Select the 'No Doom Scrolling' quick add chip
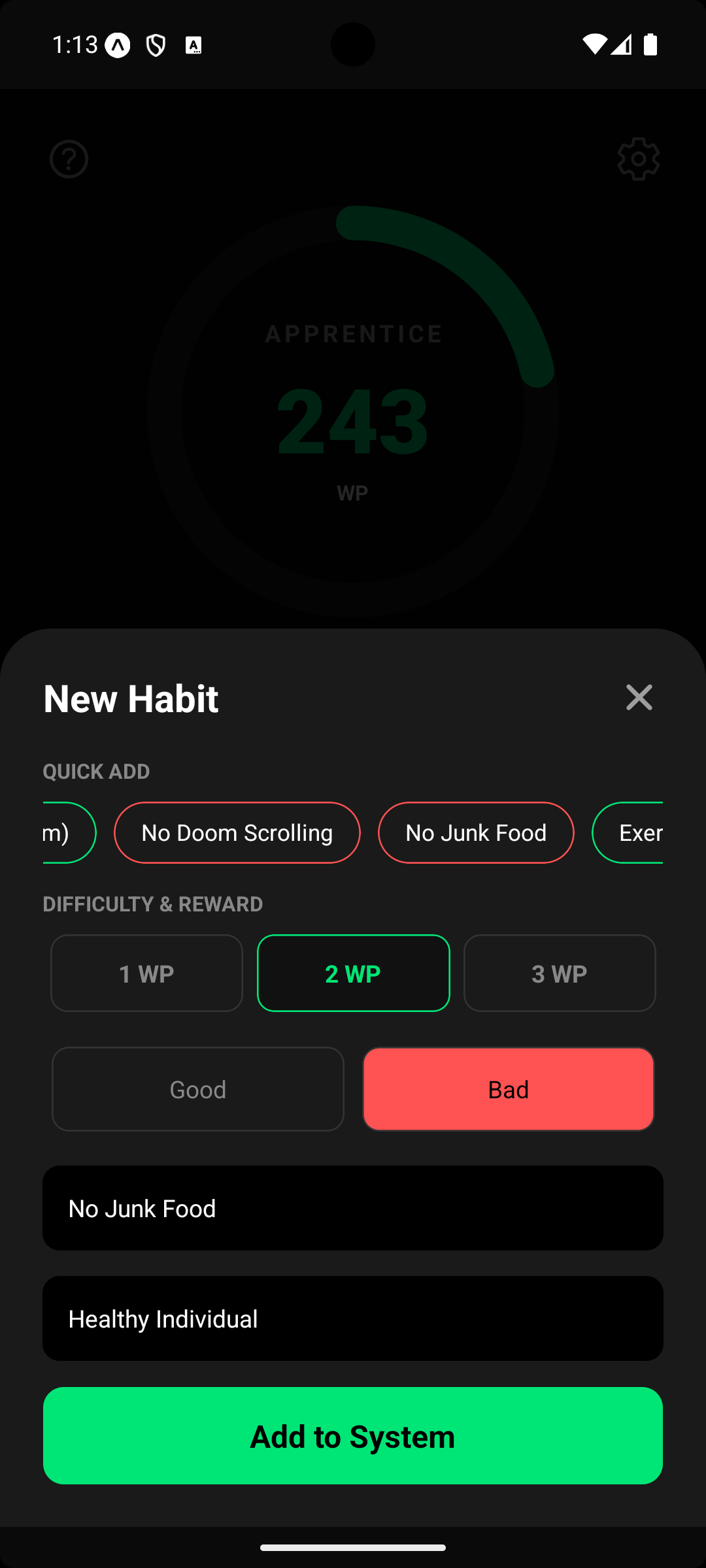706x1568 pixels. coord(237,832)
